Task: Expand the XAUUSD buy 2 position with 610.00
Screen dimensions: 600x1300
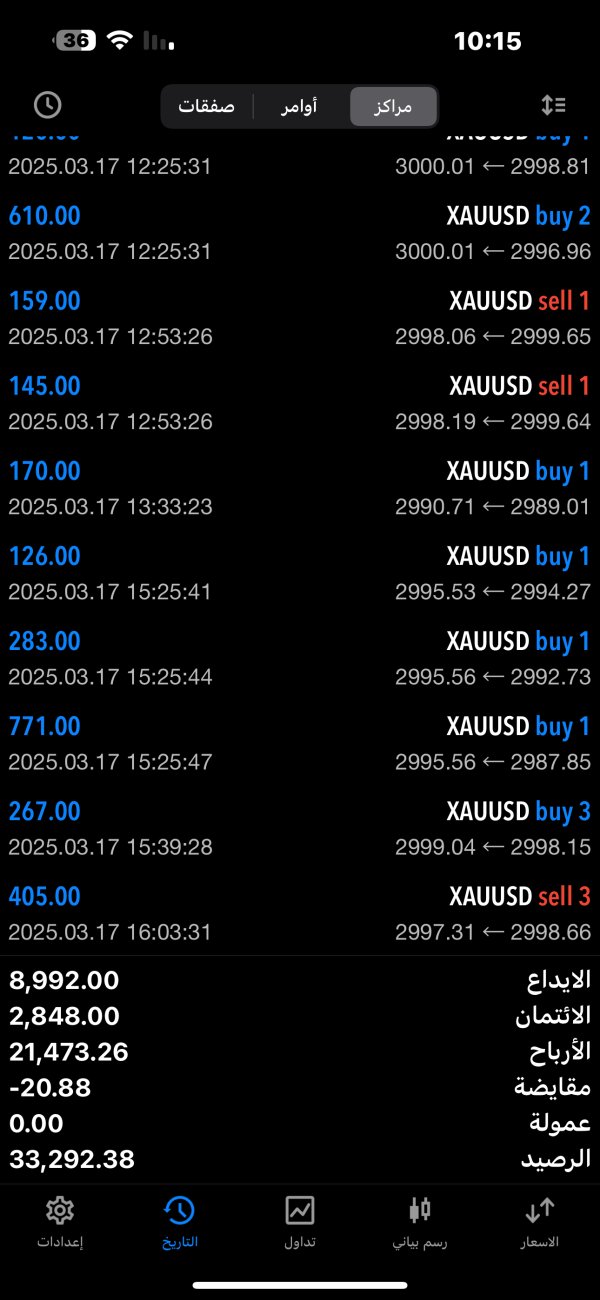Action: pos(300,232)
